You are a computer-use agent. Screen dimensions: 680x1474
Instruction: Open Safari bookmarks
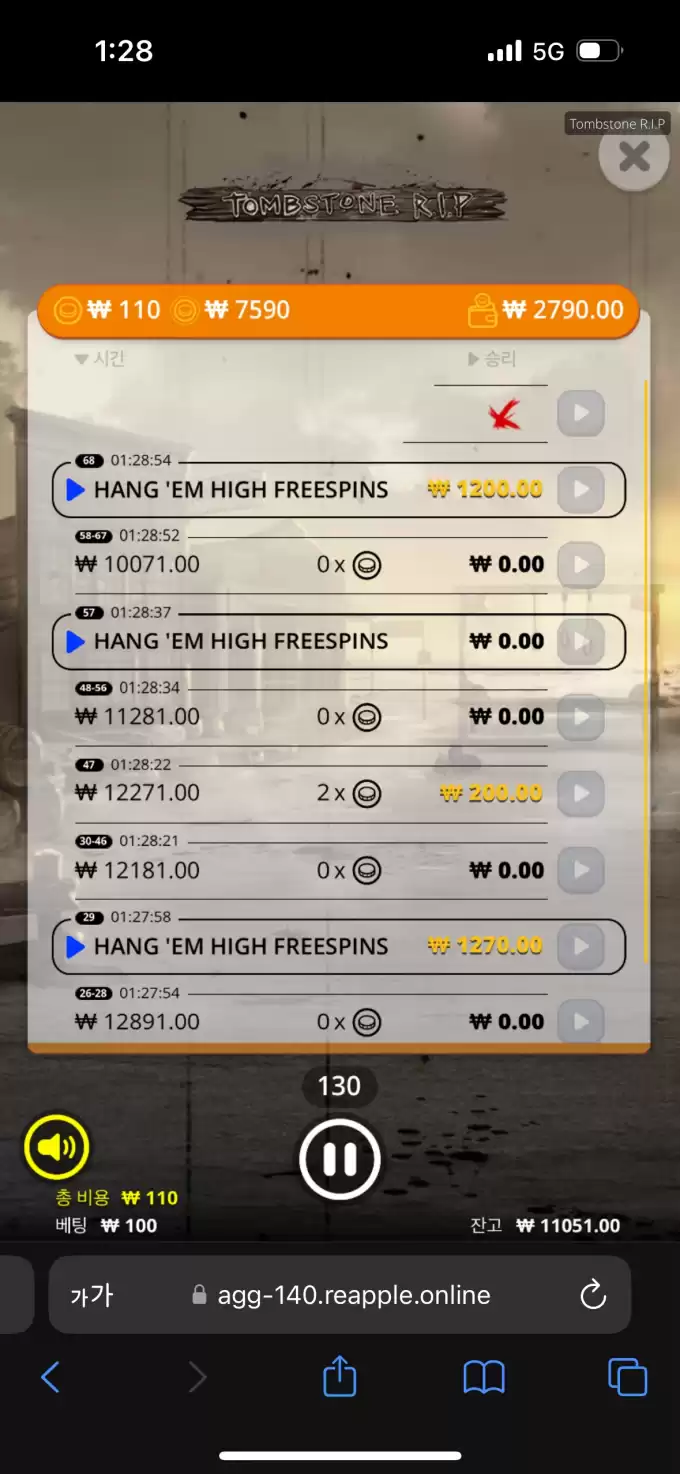[x=484, y=1377]
